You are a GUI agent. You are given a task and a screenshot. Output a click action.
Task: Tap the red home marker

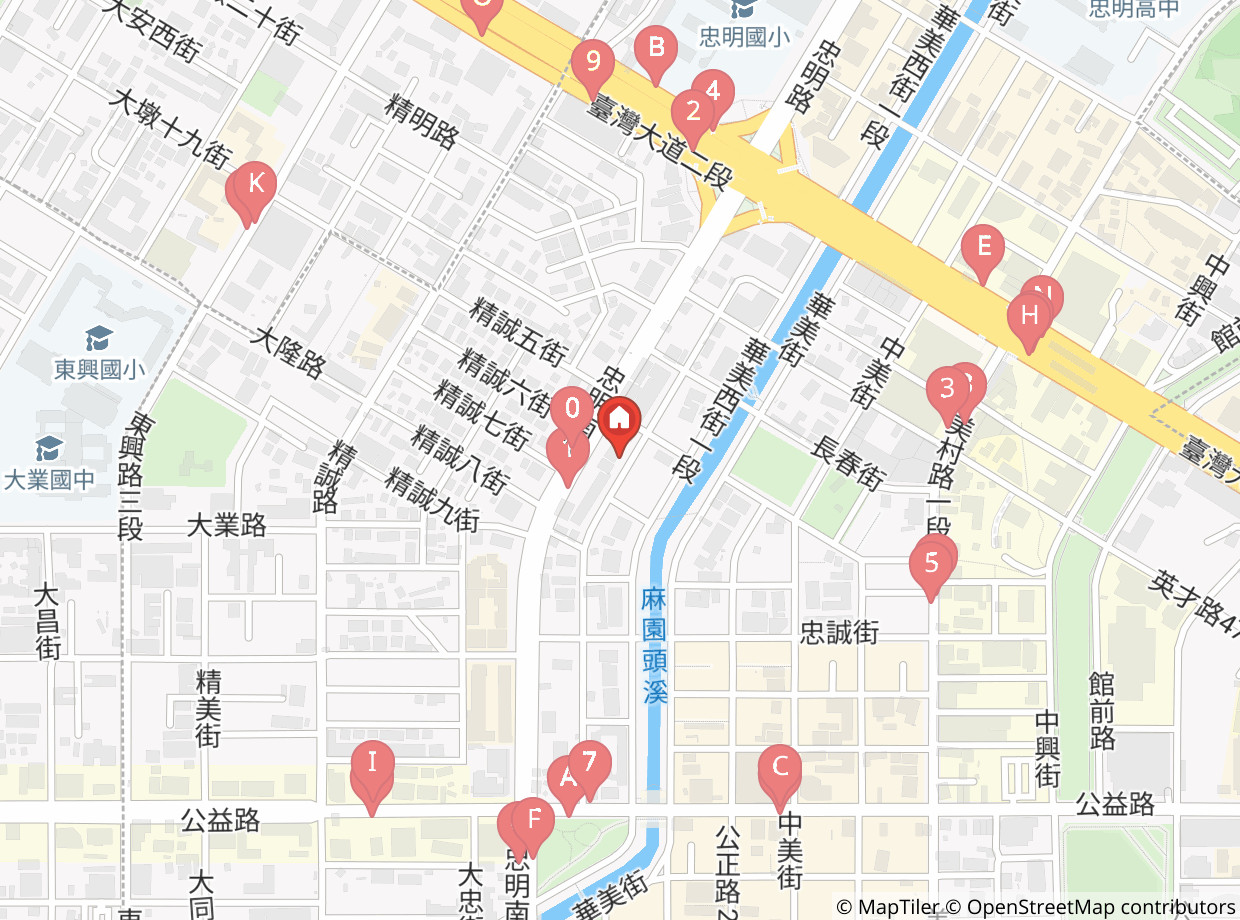click(x=620, y=419)
